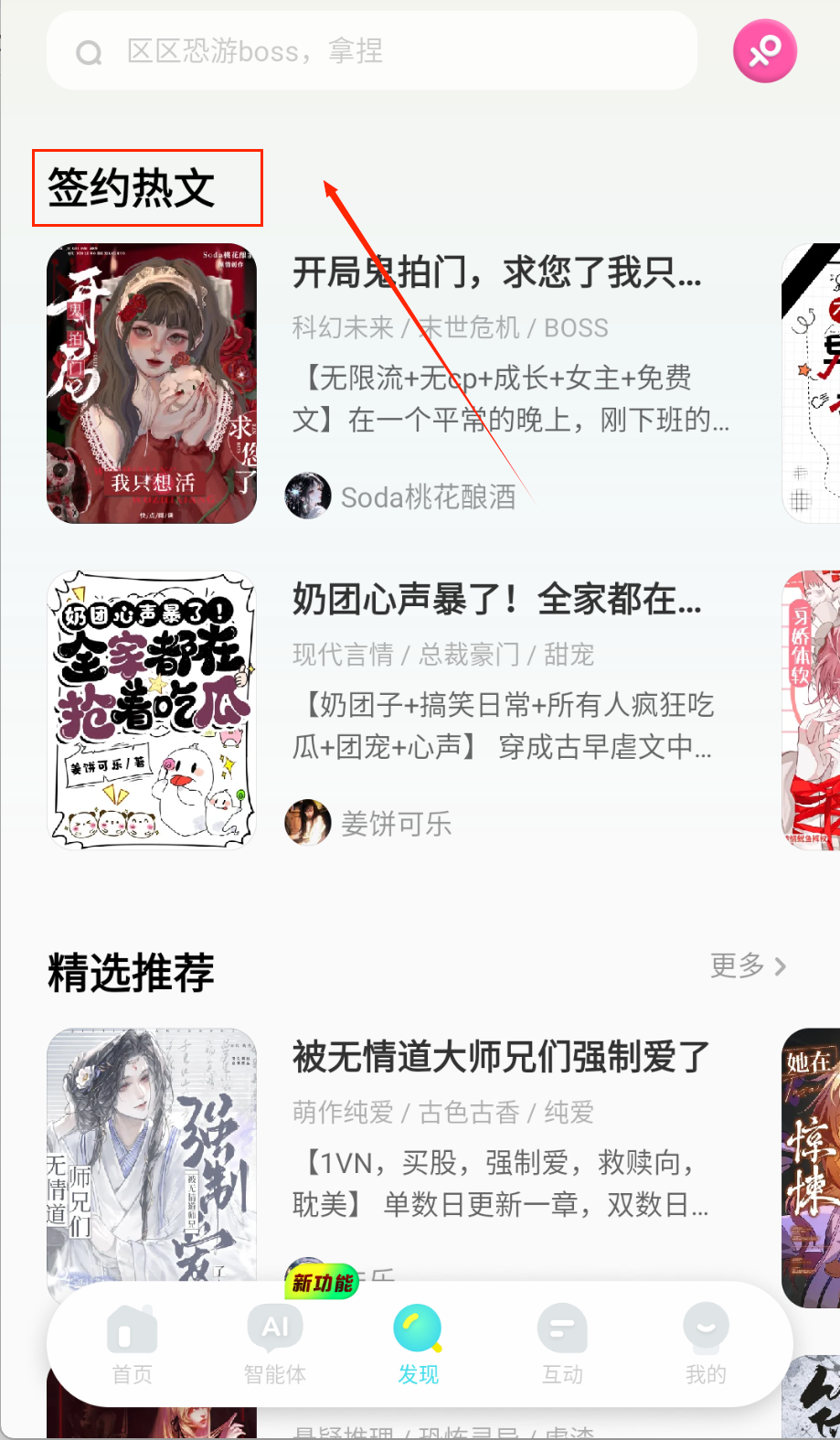This screenshot has height=1440, width=840.
Task: Open the novel 奶团心声暴了！全家都在...
Action: pyautogui.click(x=496, y=600)
